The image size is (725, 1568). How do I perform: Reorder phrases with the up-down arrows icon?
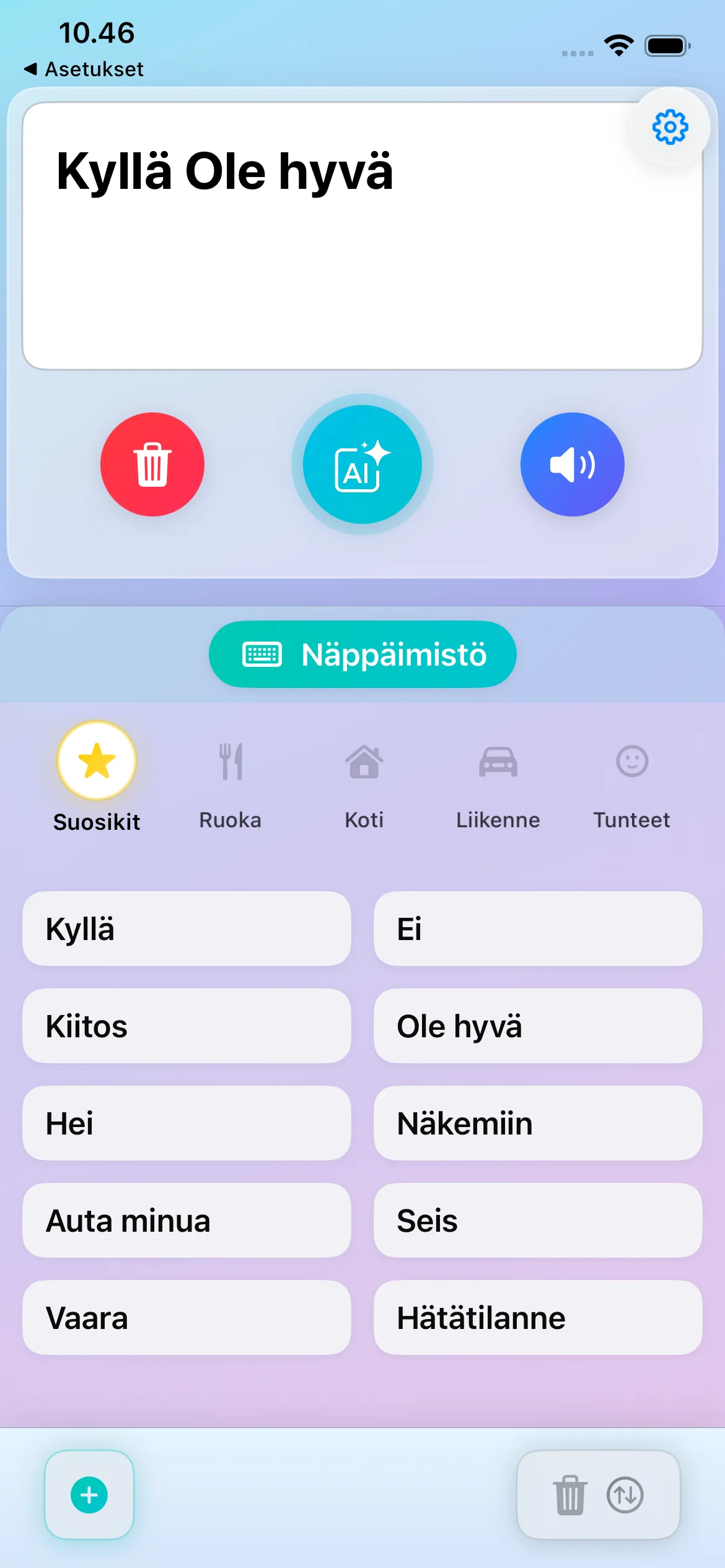click(x=625, y=1495)
